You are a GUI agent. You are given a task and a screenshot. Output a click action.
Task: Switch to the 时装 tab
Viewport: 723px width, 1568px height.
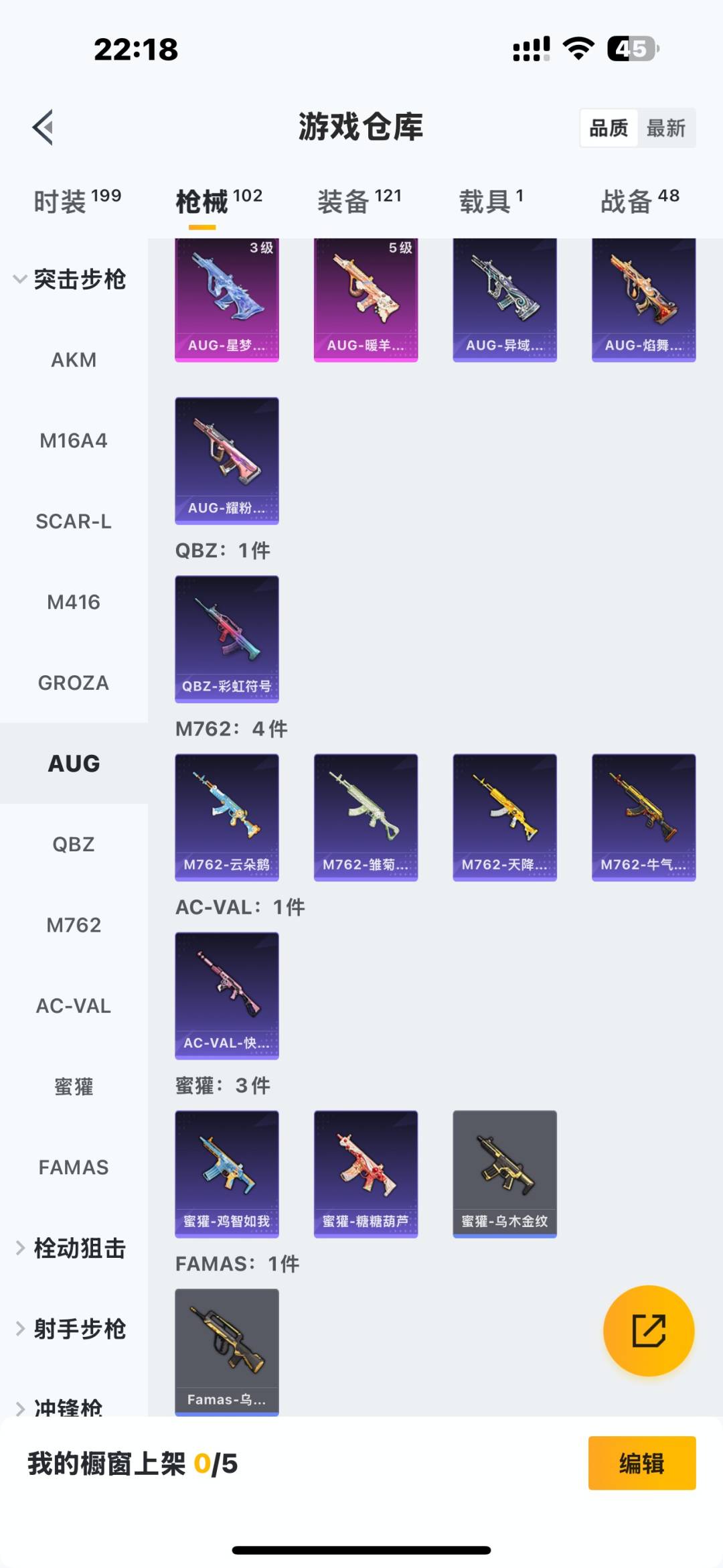[x=77, y=201]
